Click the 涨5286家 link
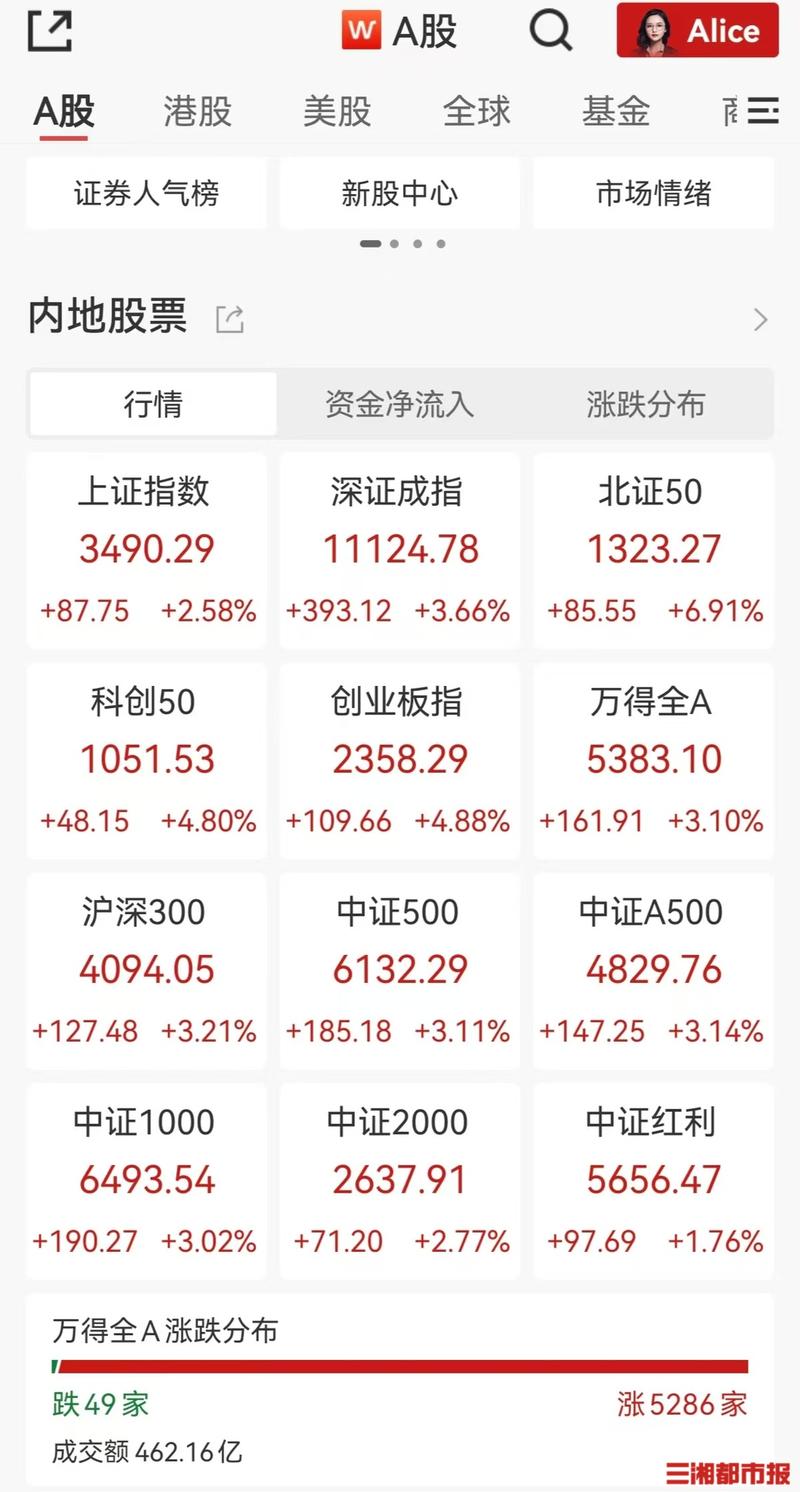This screenshot has width=800, height=1492. tap(680, 1405)
